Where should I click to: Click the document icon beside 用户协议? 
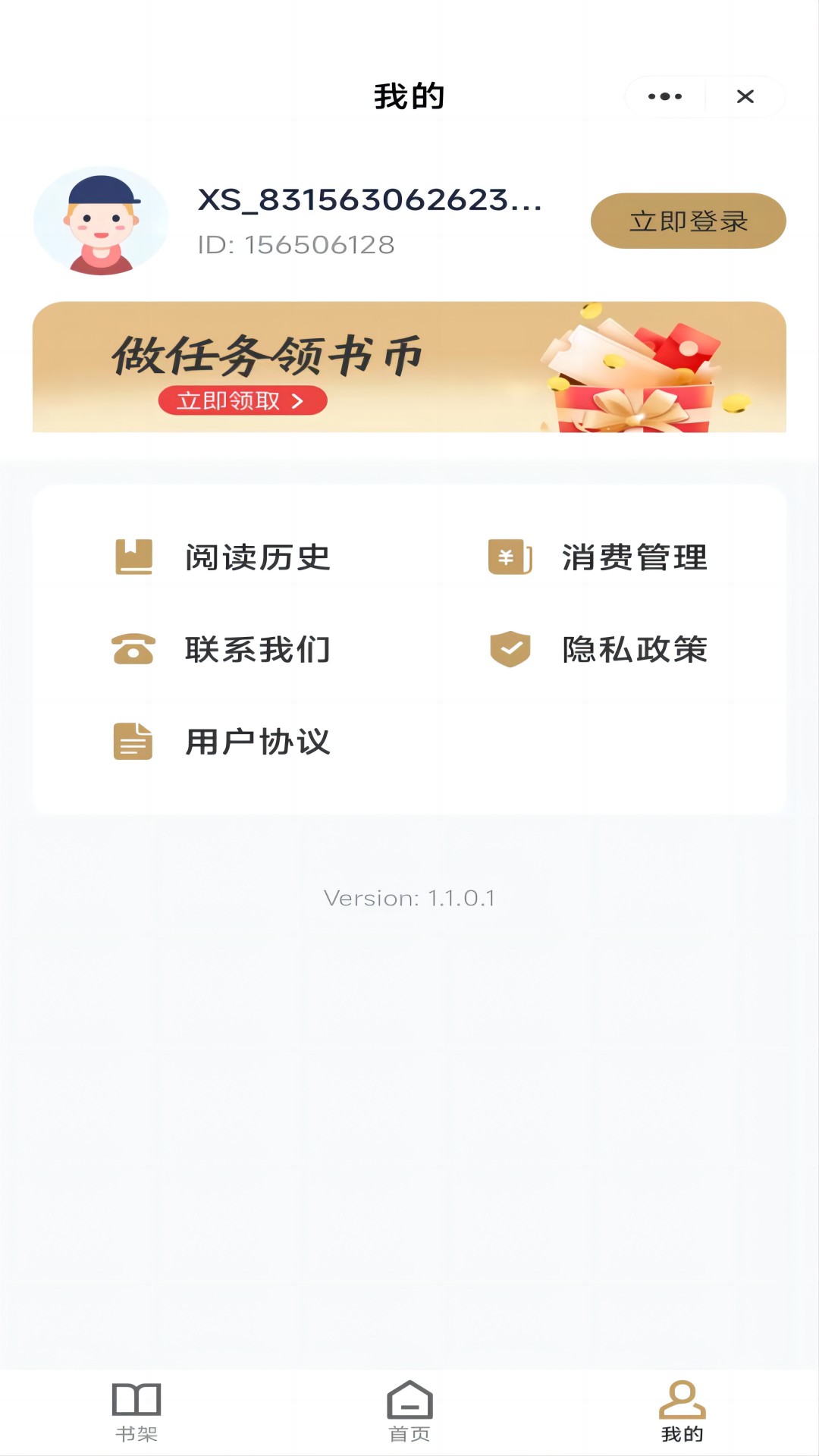(x=133, y=742)
